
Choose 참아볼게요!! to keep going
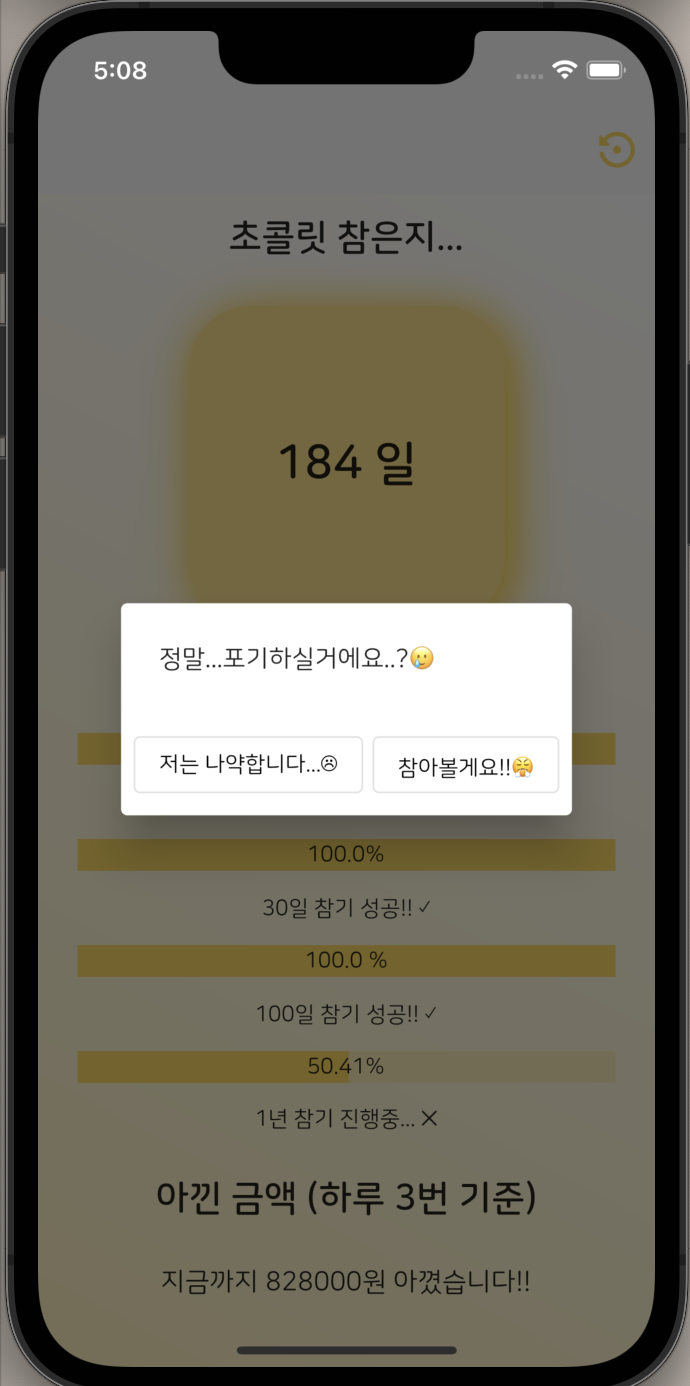point(465,765)
